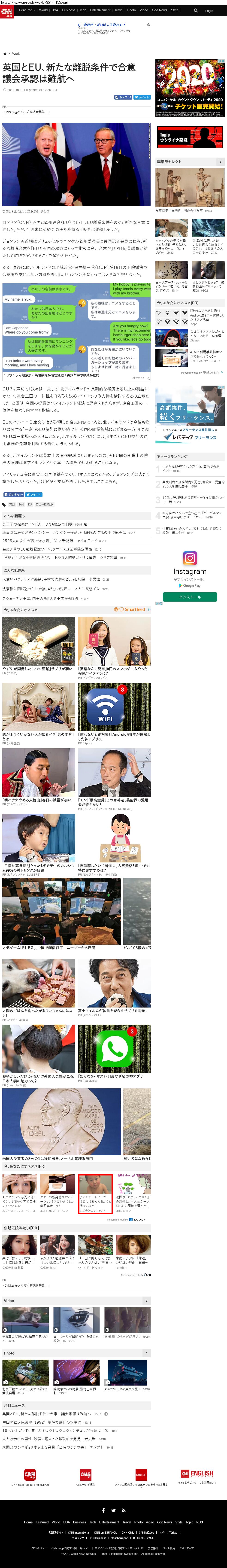Expand the 編集部セレクト section arrow
The image size is (227, 1568).
(220, 162)
